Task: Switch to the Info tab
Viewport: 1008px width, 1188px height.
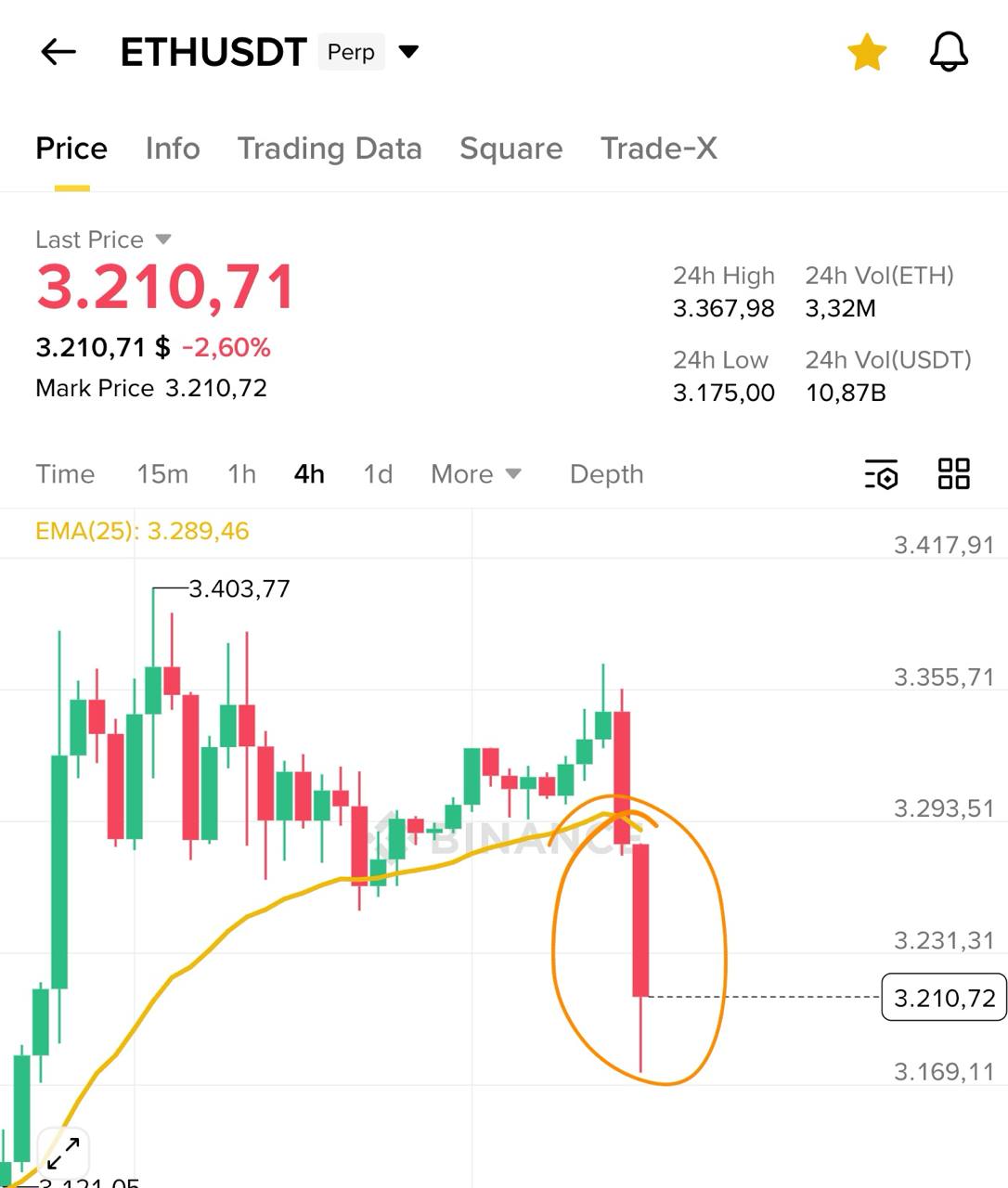Action: (173, 148)
